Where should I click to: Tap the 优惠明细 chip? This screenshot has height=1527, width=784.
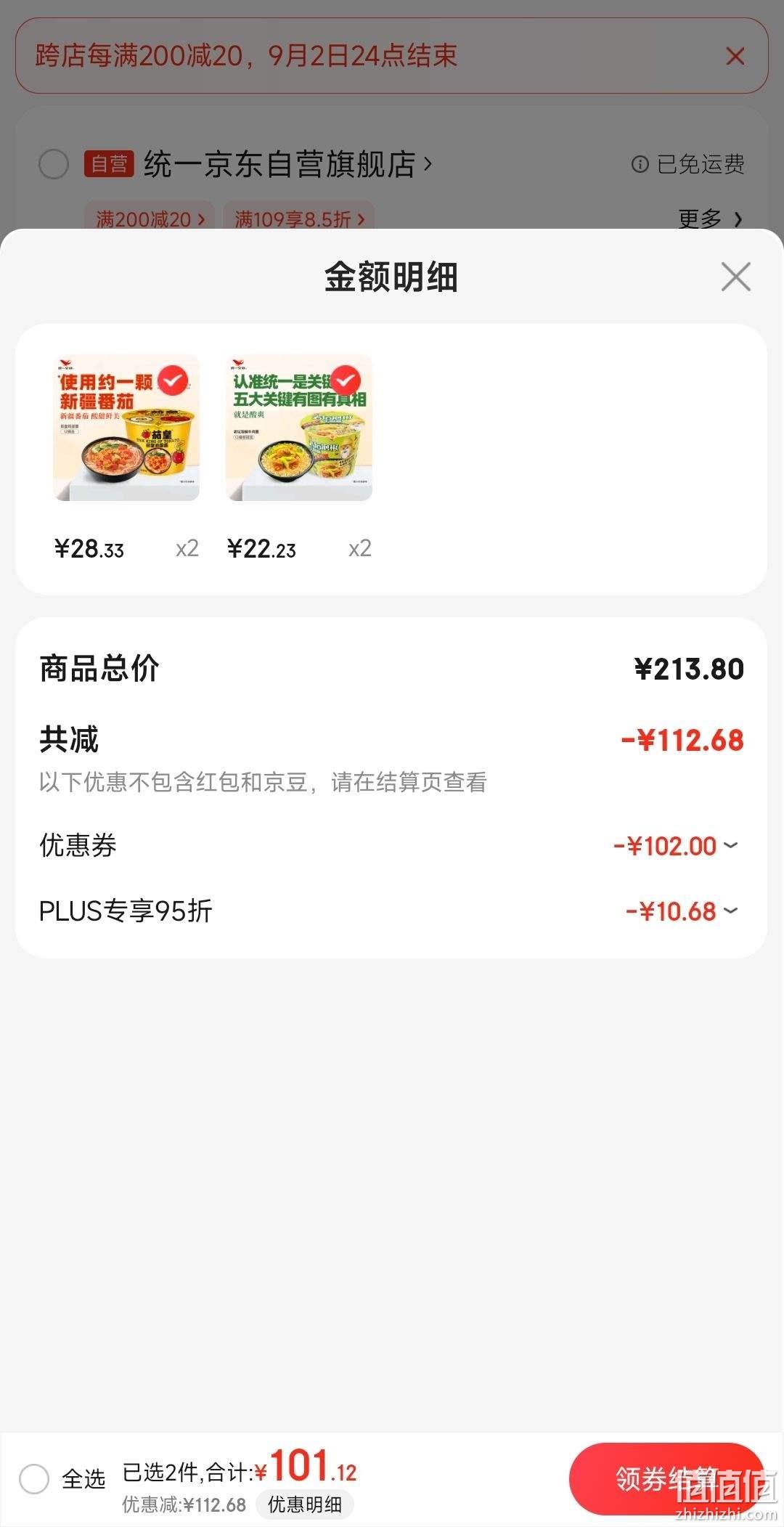click(305, 1504)
